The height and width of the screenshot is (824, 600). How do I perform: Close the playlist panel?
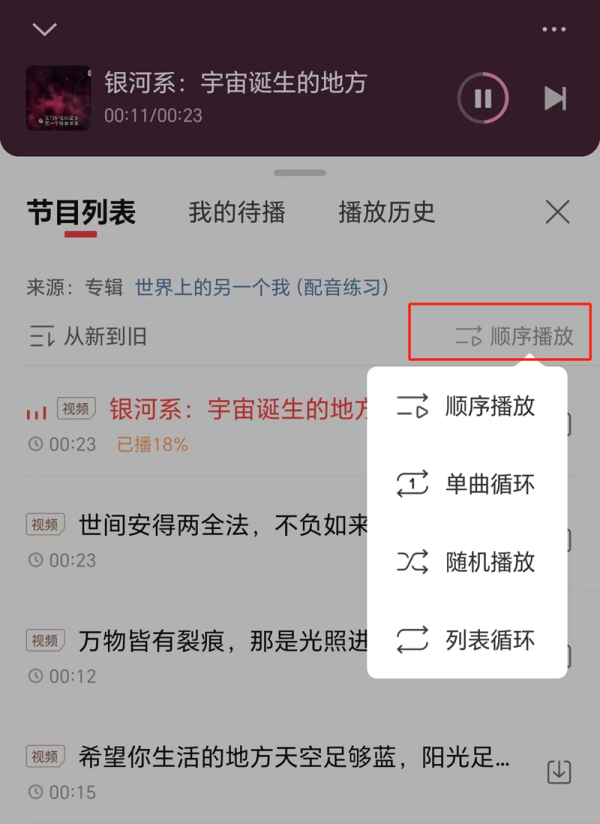pyautogui.click(x=557, y=212)
